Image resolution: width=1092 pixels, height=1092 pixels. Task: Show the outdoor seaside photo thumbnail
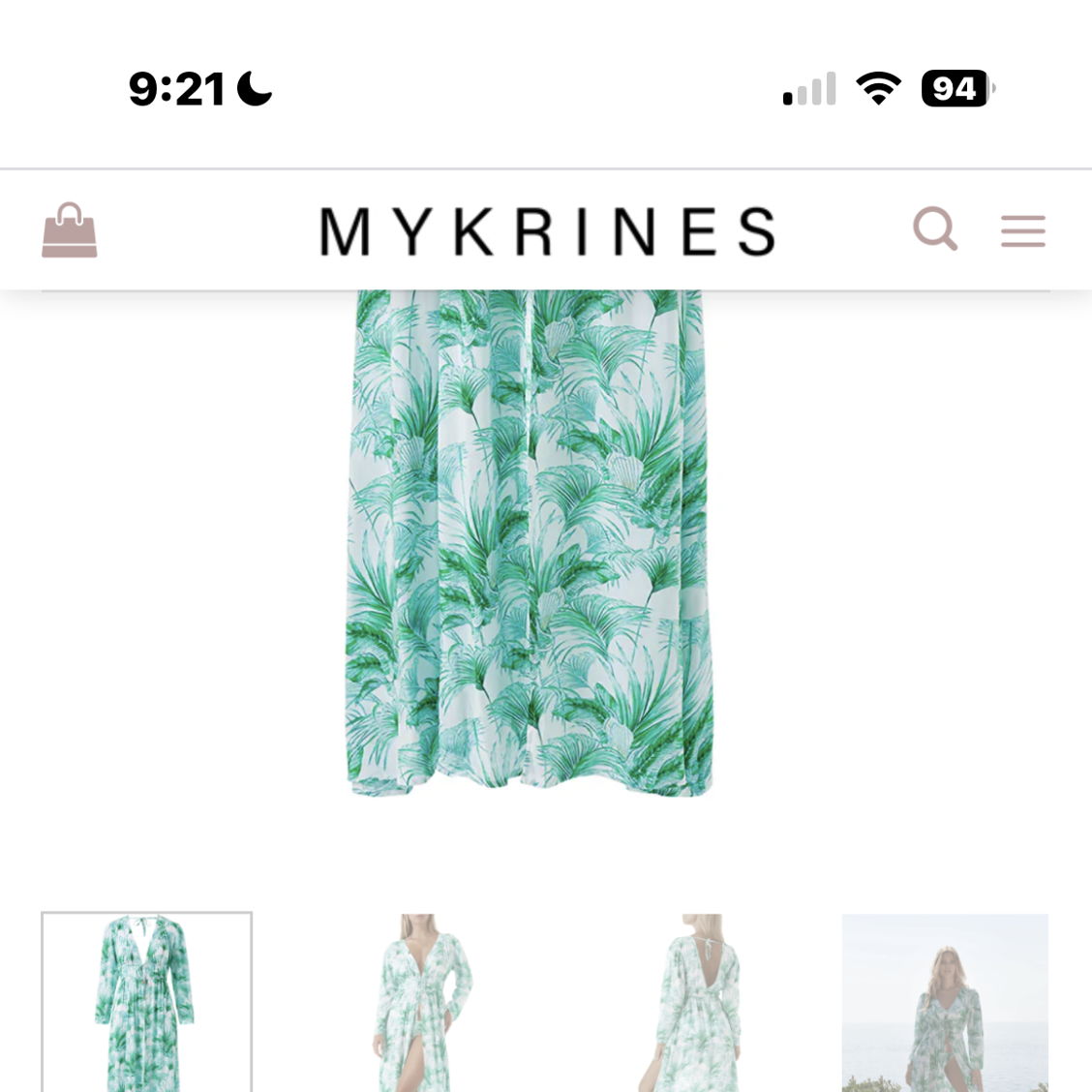point(945,1002)
